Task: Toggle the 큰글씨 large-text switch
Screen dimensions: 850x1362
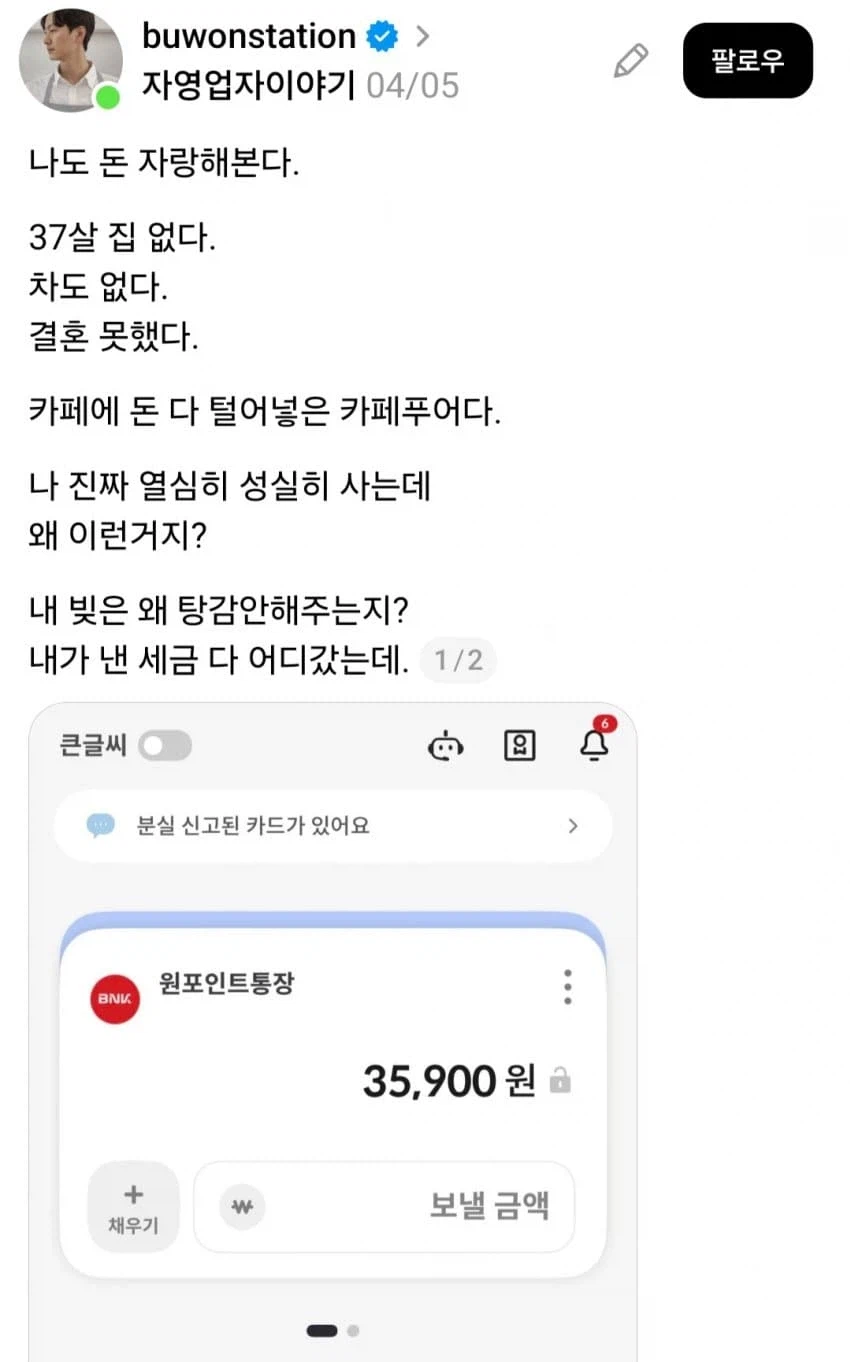Action: (x=166, y=745)
